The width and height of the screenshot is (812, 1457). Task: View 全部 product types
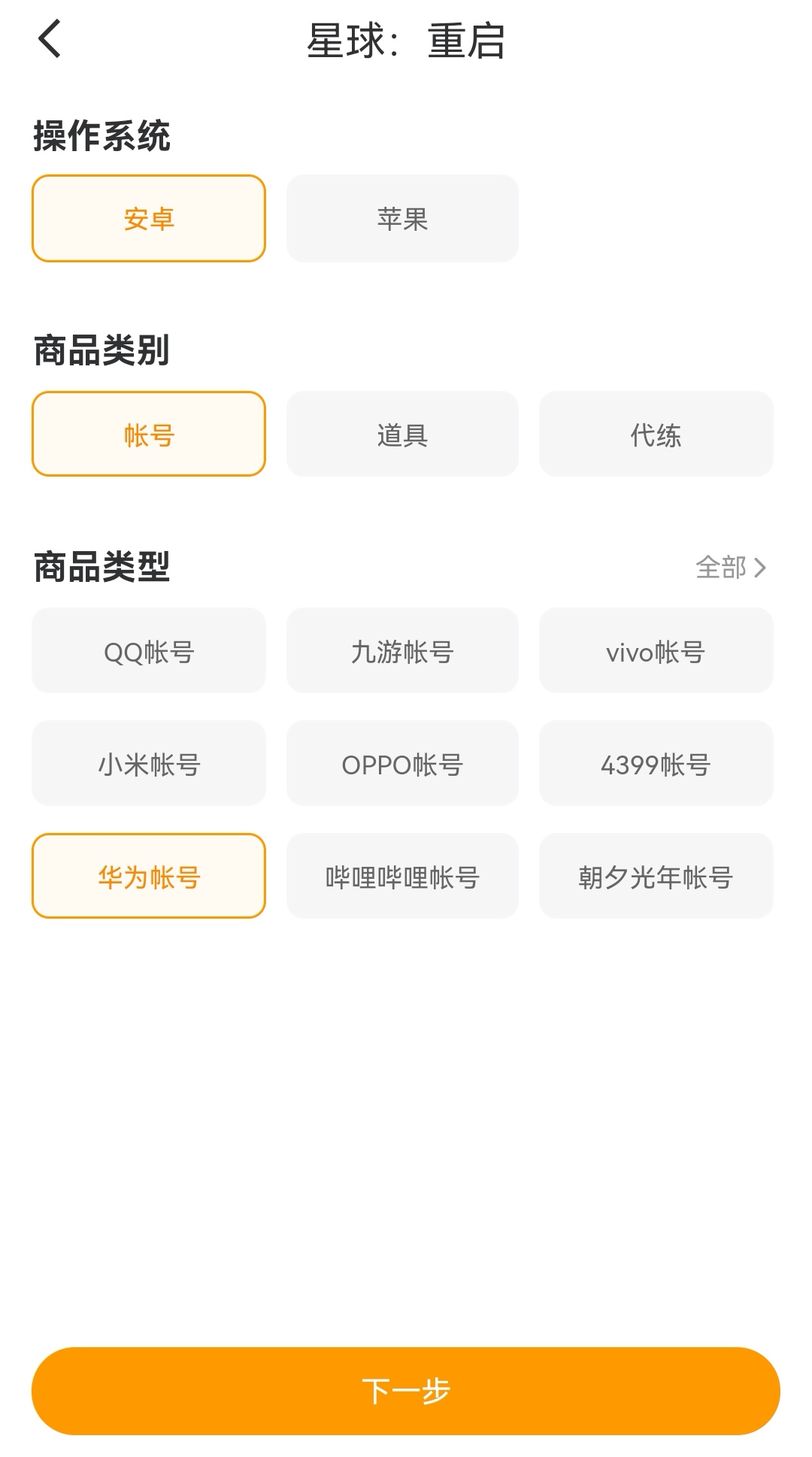pyautogui.click(x=730, y=568)
